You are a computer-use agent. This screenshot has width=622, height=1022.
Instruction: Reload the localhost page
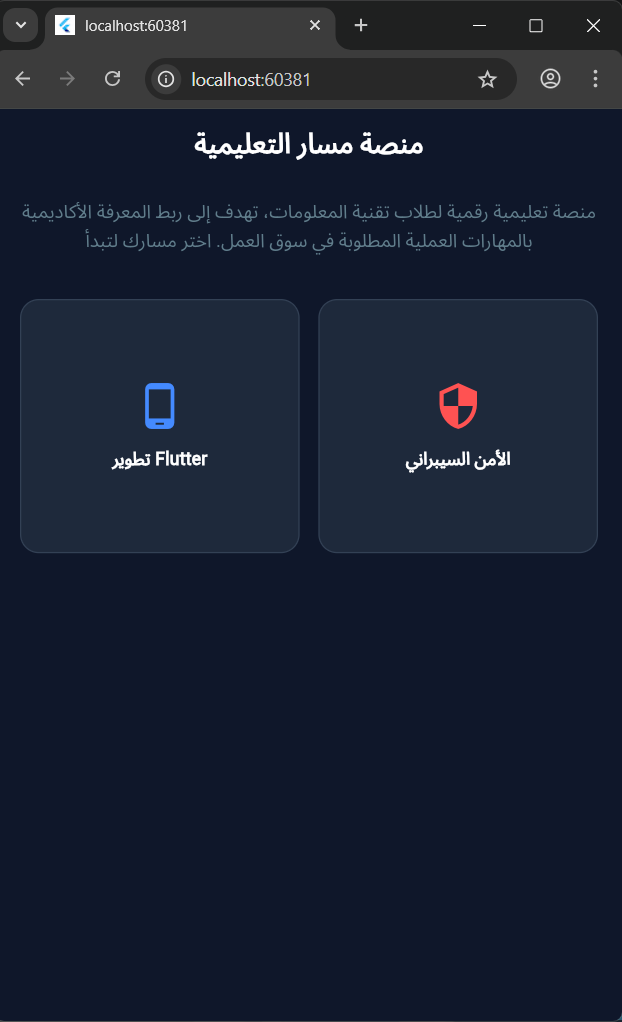point(113,79)
